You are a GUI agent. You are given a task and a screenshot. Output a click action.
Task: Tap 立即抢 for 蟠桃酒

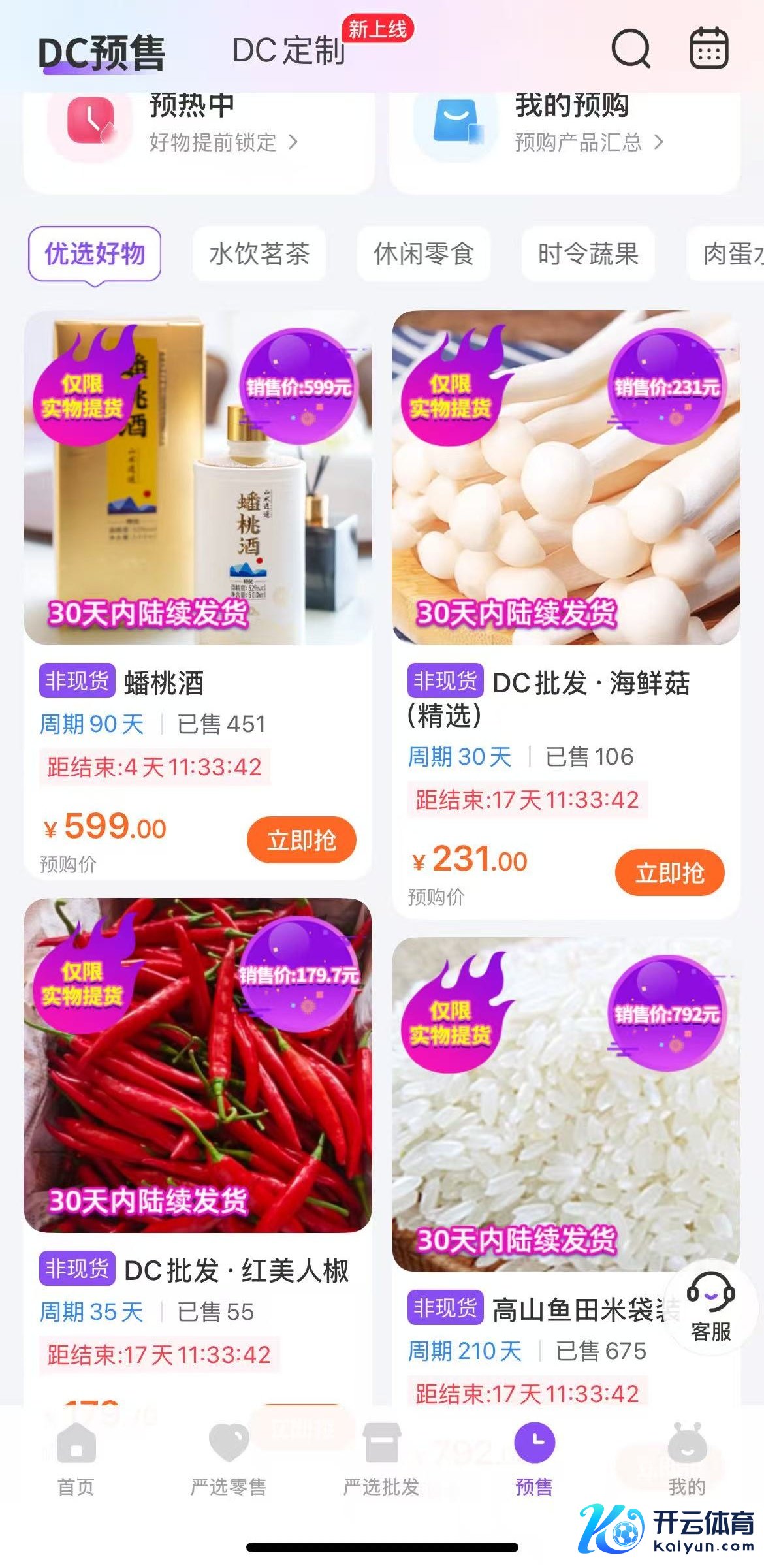pos(301,840)
